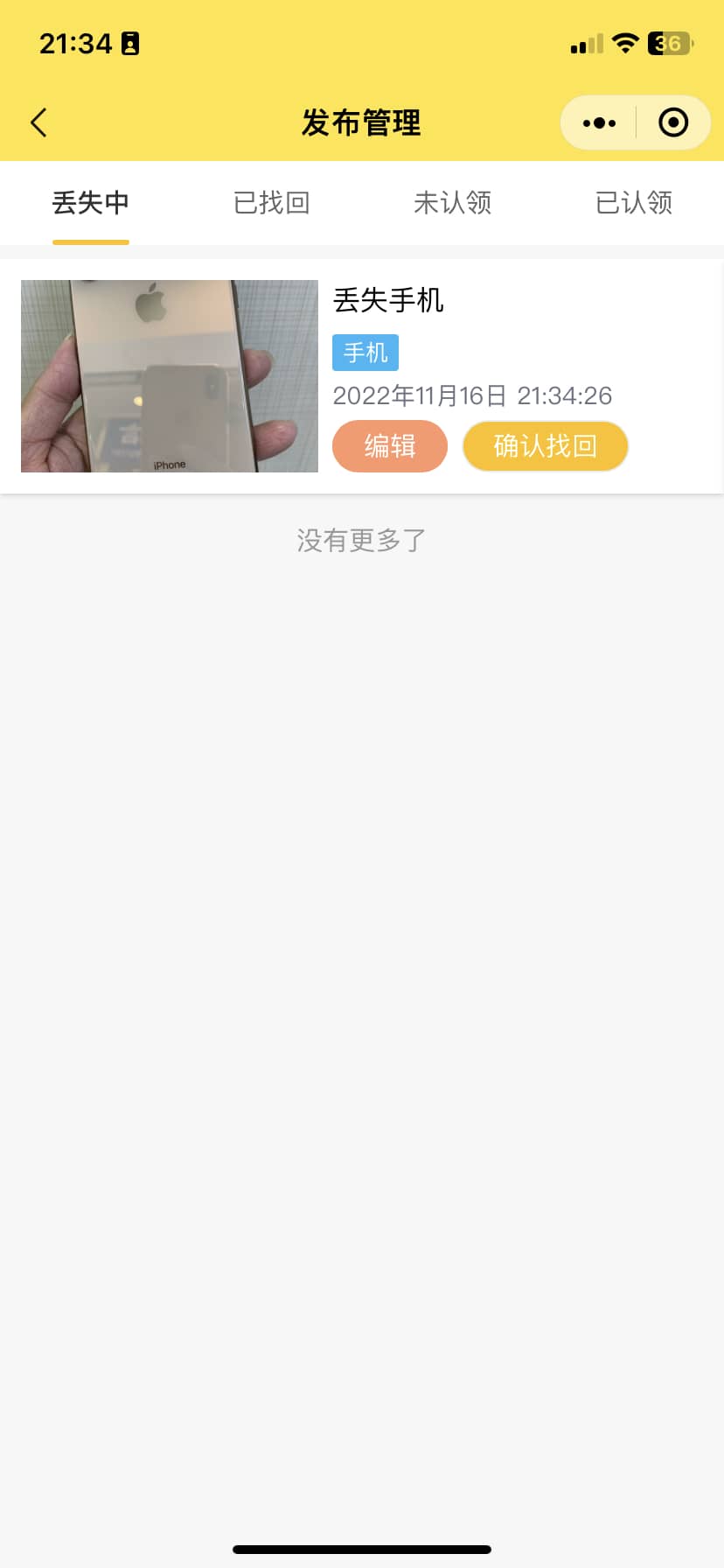
Task: Stay on the 丢失中 tab
Action: [91, 202]
